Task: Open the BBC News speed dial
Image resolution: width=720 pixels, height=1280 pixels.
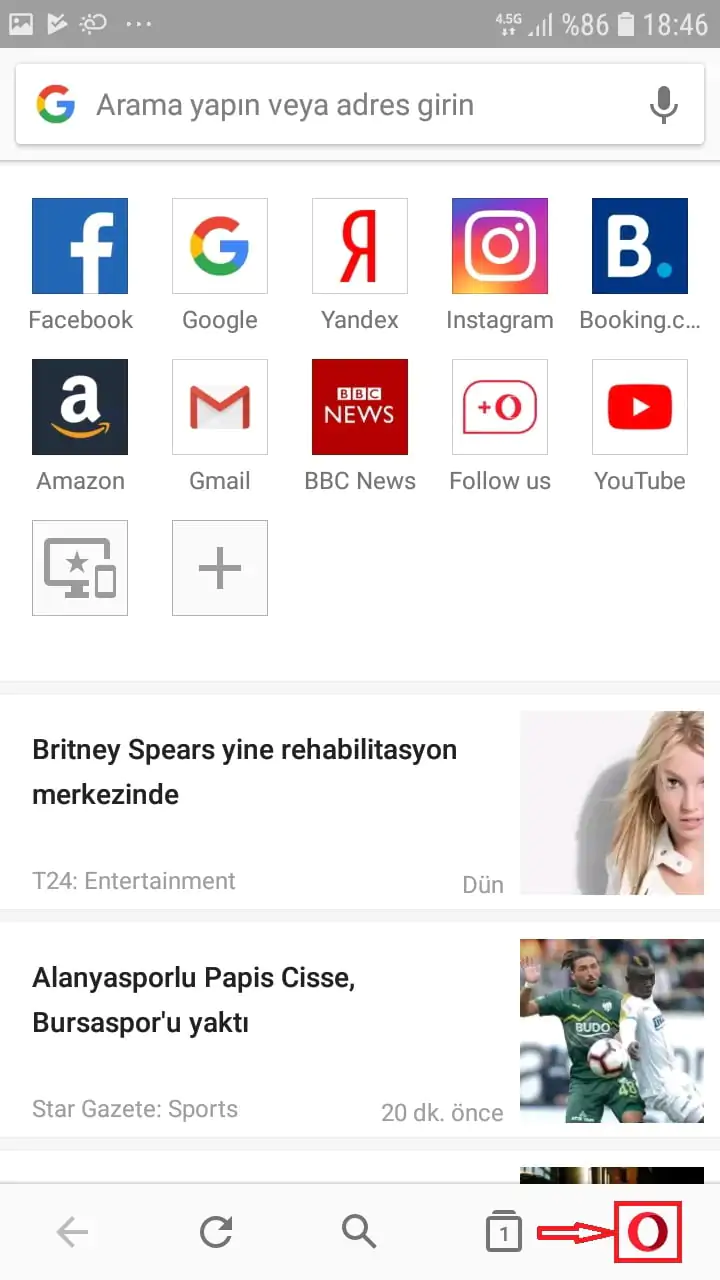Action: coord(360,407)
